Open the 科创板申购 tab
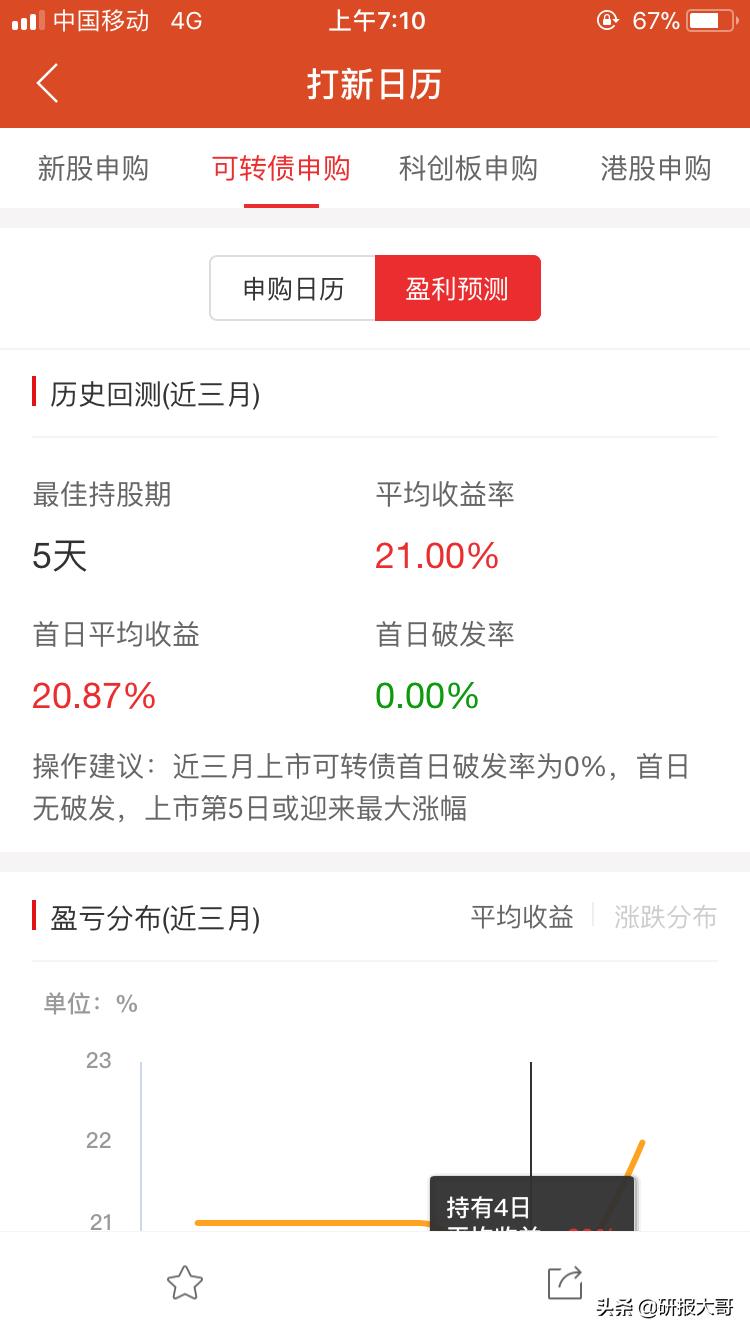 (468, 168)
